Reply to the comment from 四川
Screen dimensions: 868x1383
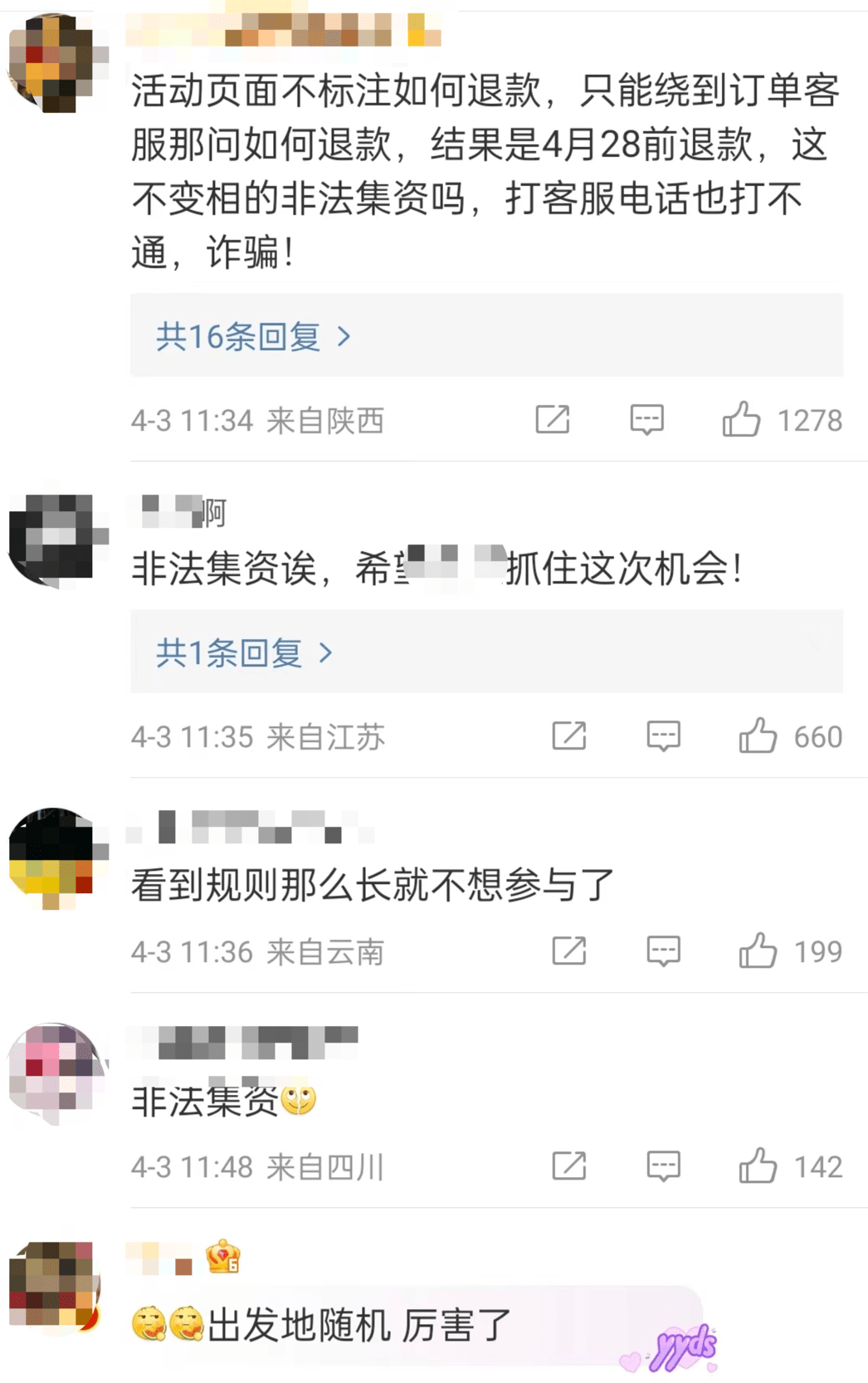663,1166
